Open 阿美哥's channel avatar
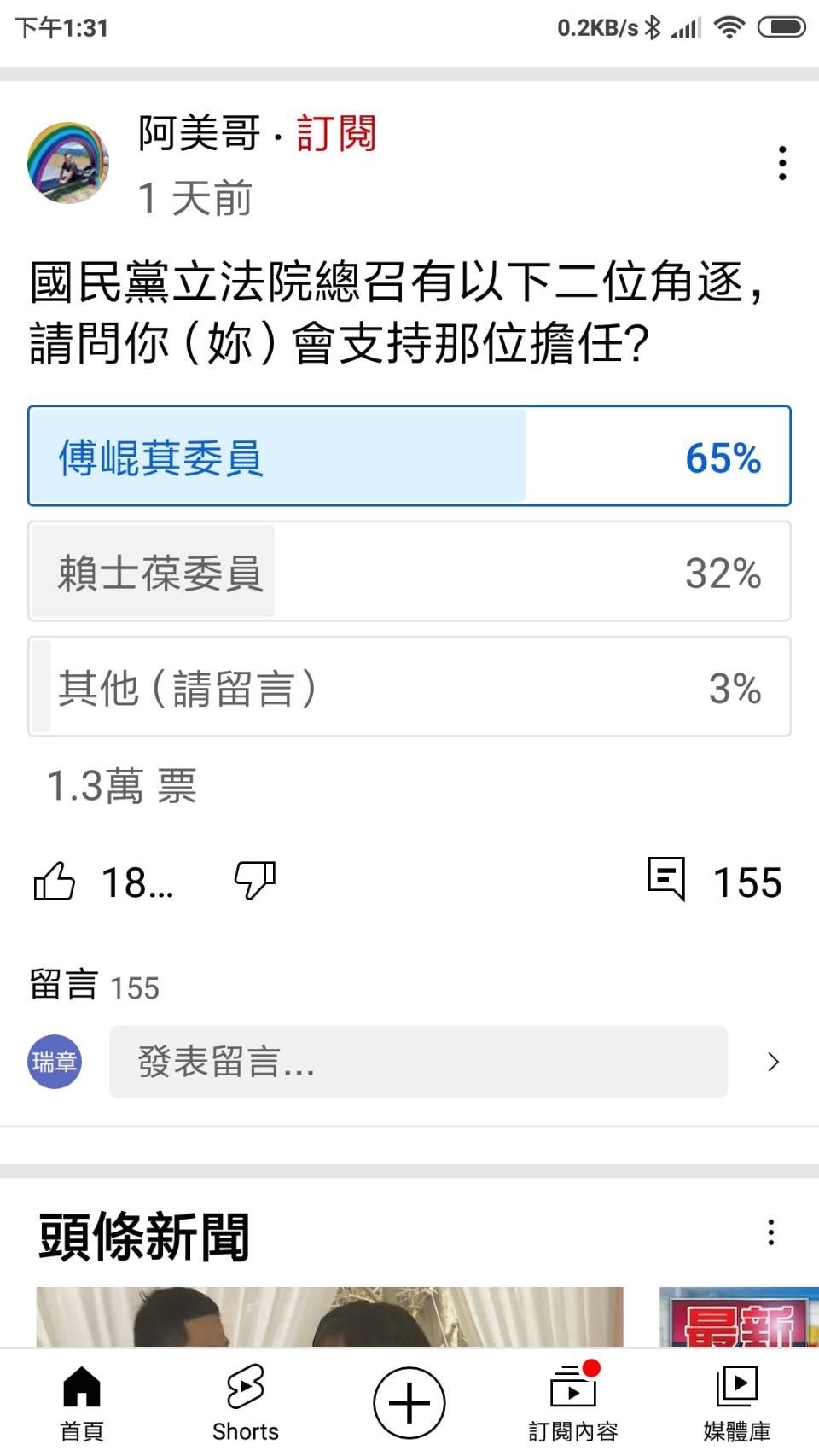The image size is (819, 1456). click(68, 163)
